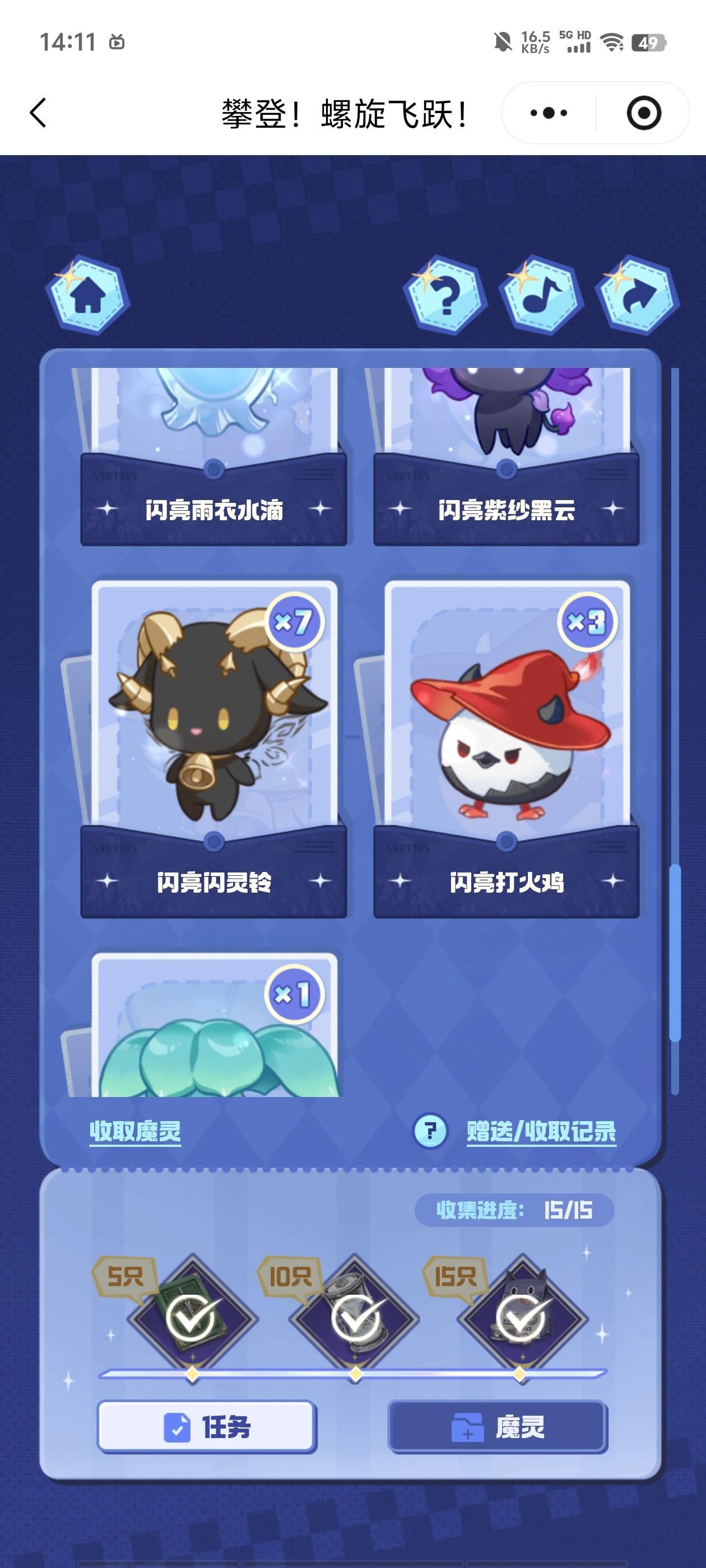Viewport: 706px width, 1568px height.
Task: View the 赠送/收取记录 link
Action: click(x=541, y=1132)
